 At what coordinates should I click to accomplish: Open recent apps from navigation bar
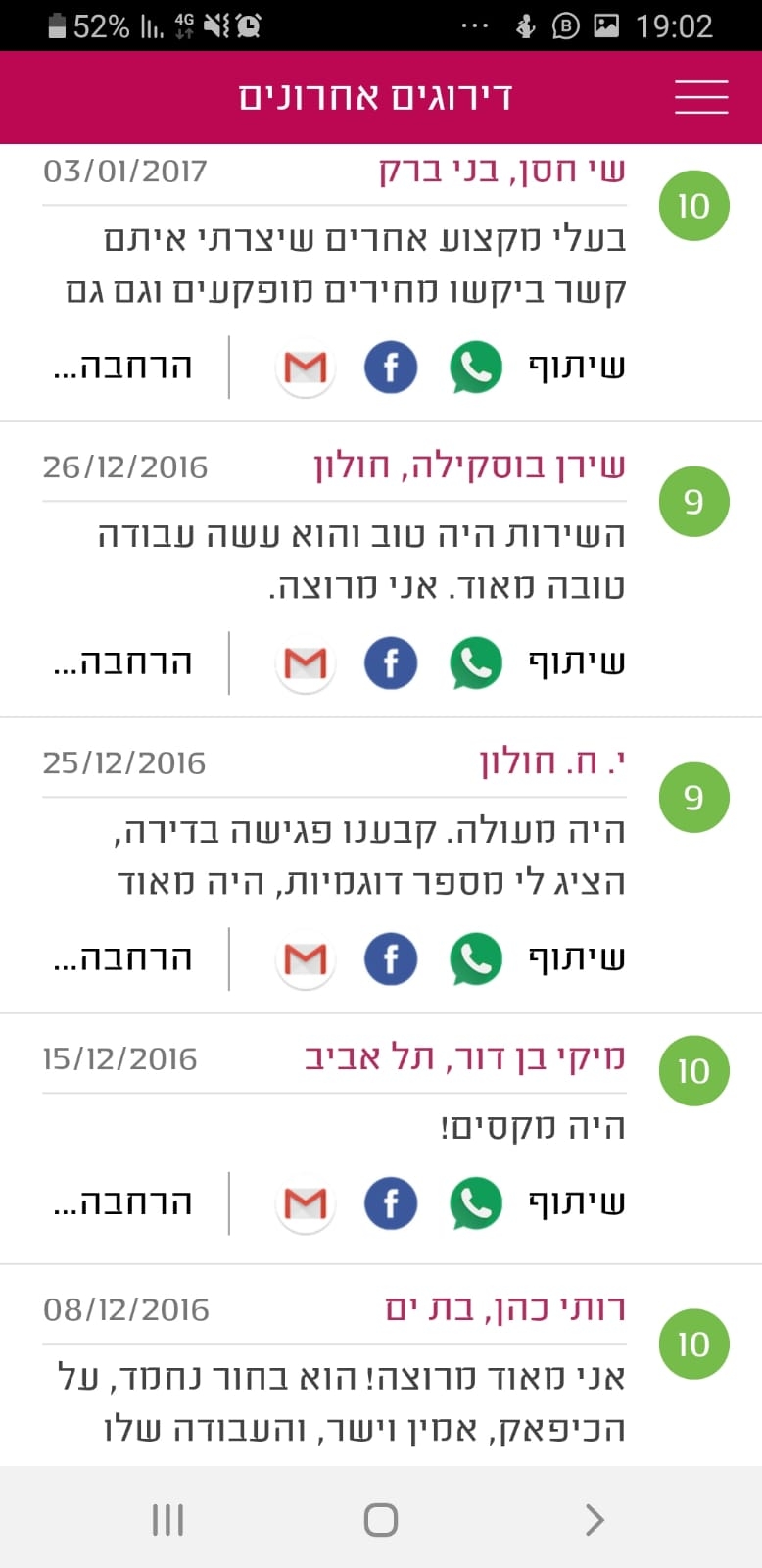click(167, 1520)
